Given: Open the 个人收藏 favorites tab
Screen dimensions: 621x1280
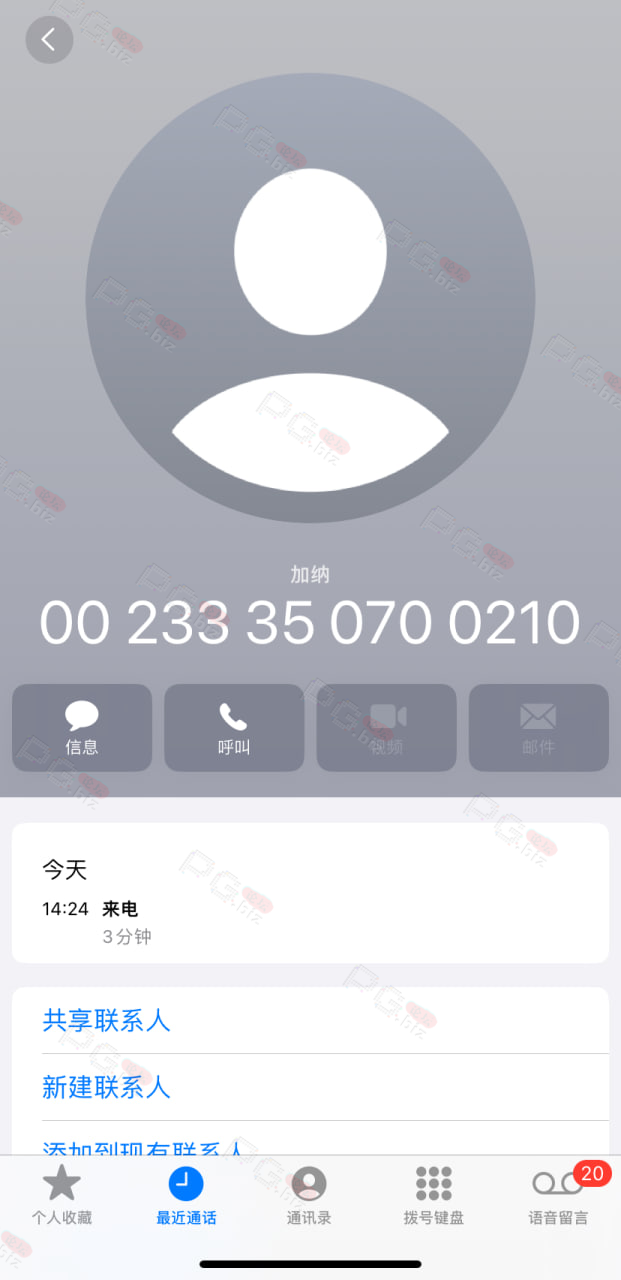Looking at the screenshot, I should coord(62,1195).
